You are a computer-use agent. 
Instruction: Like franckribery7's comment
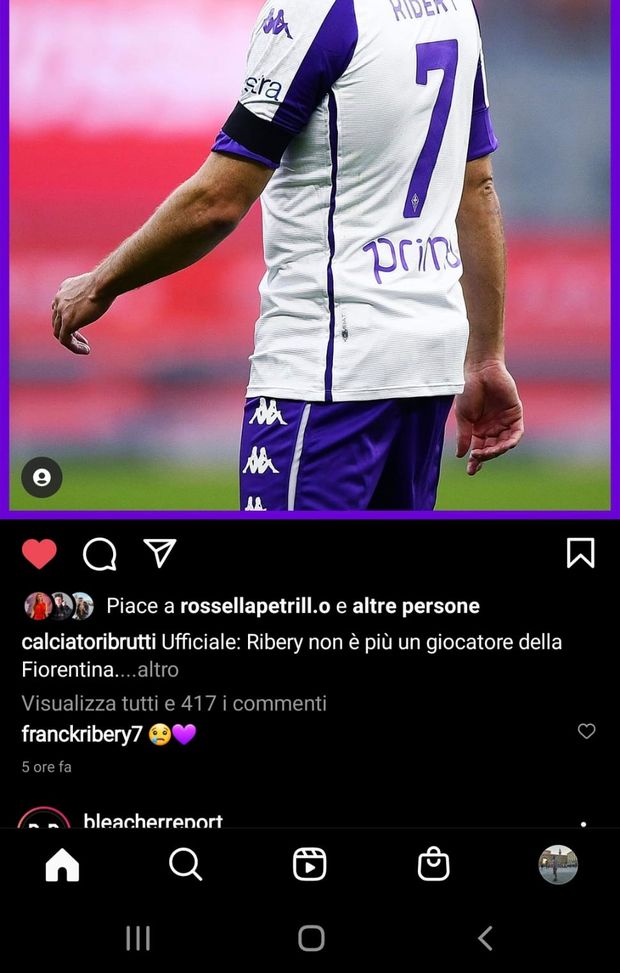point(587,732)
